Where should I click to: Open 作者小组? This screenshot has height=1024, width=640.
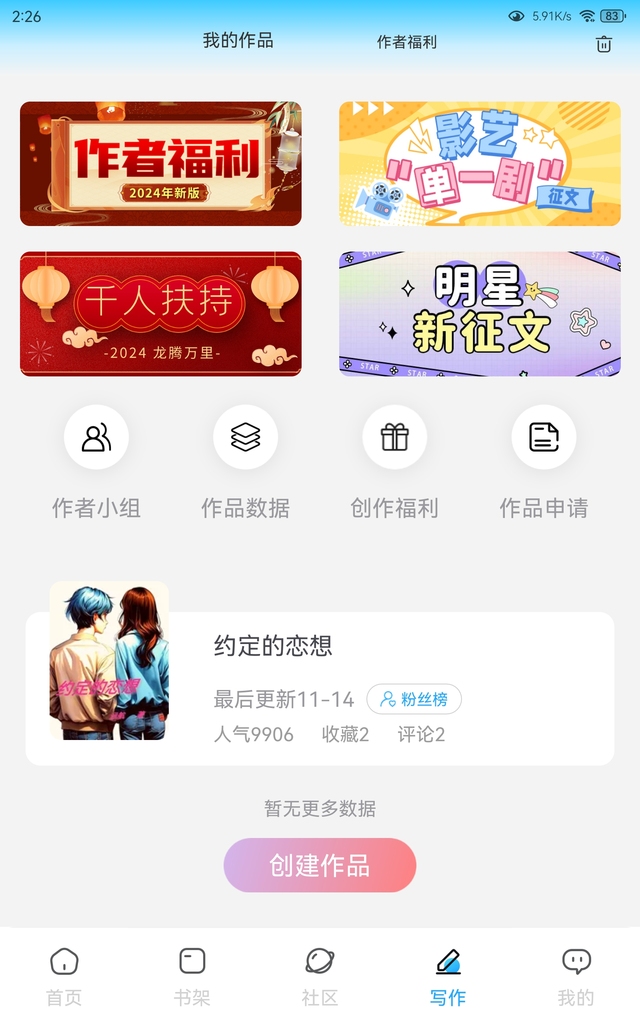point(96,462)
